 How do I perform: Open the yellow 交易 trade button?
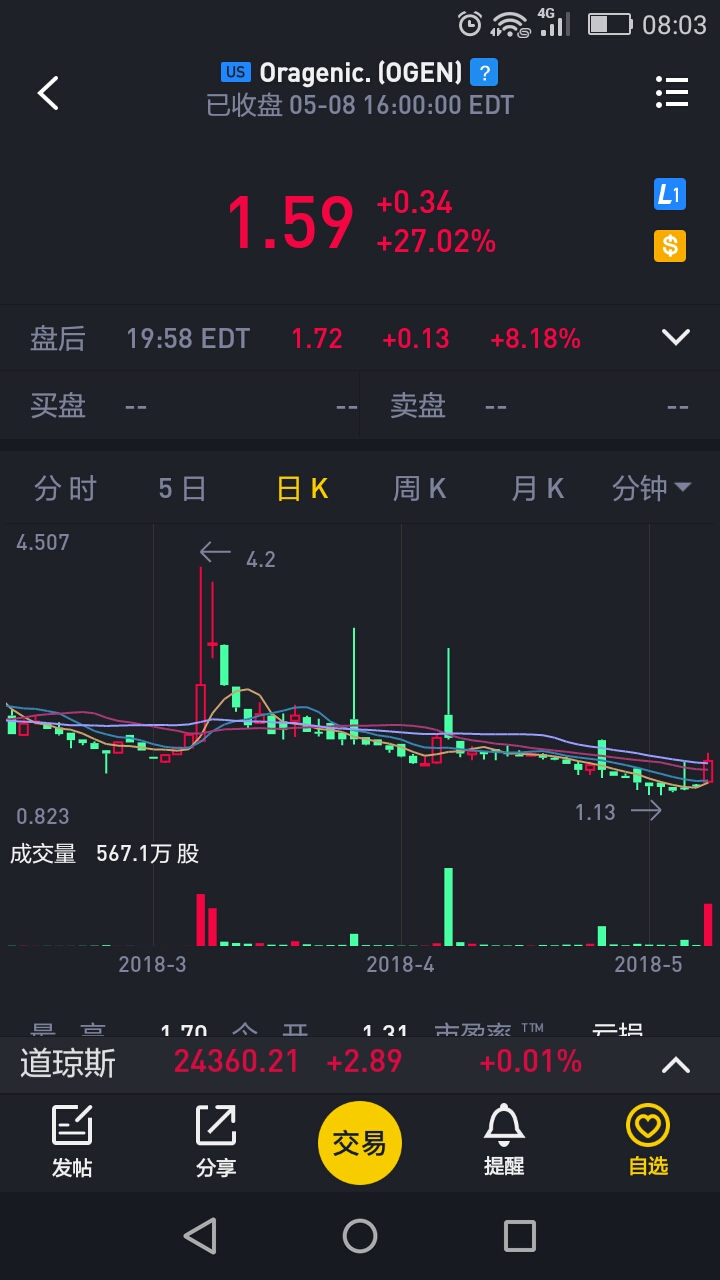tap(360, 1142)
